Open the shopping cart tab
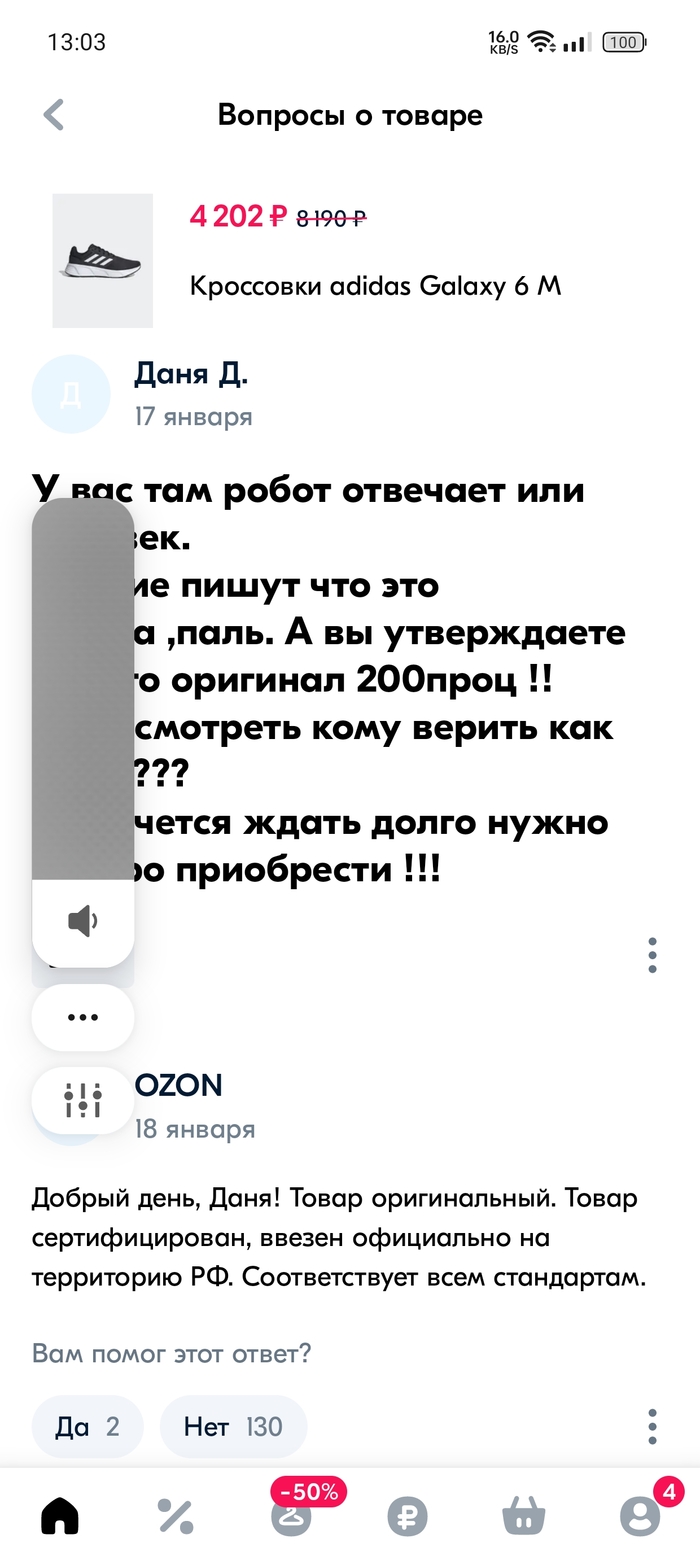Image resolution: width=700 pixels, height=1565 pixels. 523,1517
